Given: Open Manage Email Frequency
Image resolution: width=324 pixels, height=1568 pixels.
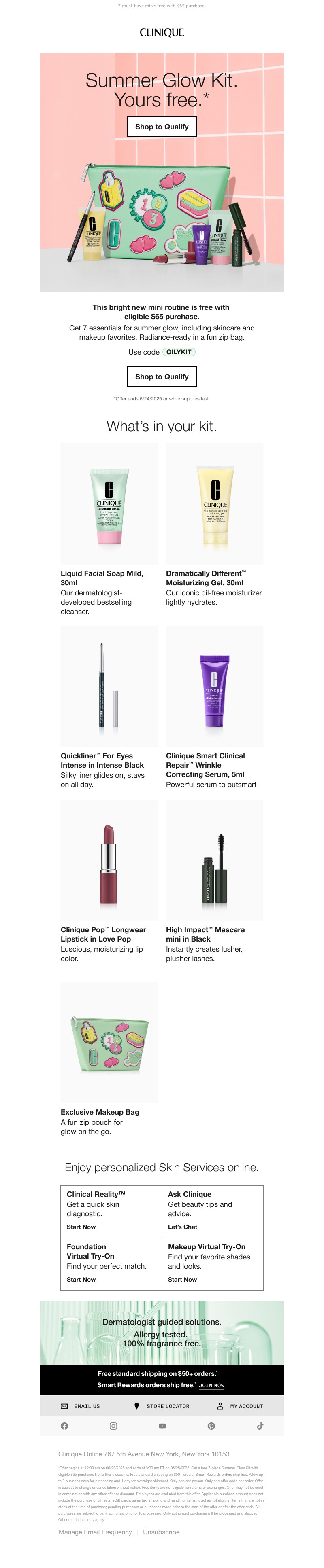Looking at the screenshot, I should pos(95,1532).
